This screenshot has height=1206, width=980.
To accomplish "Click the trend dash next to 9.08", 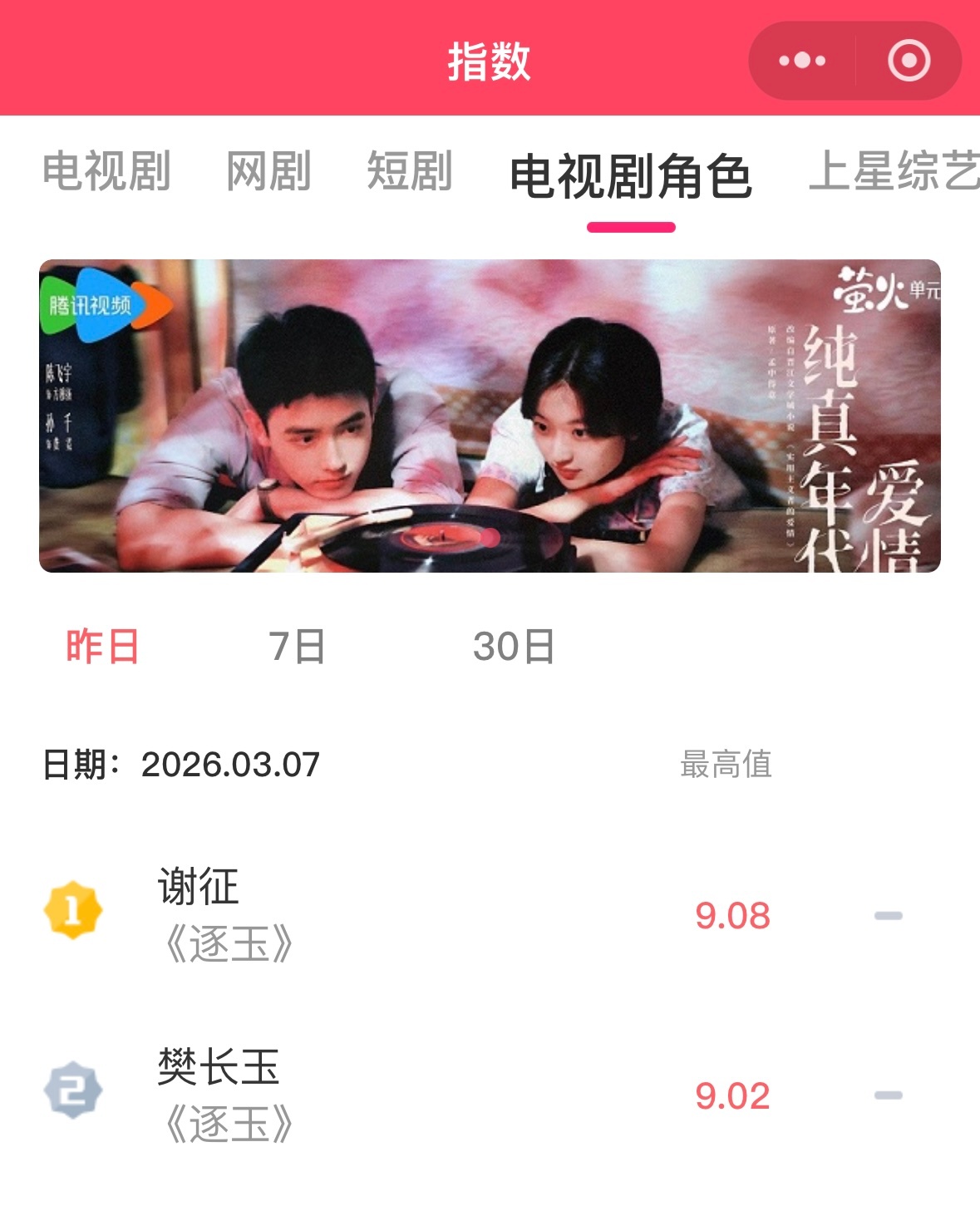I will (x=889, y=913).
